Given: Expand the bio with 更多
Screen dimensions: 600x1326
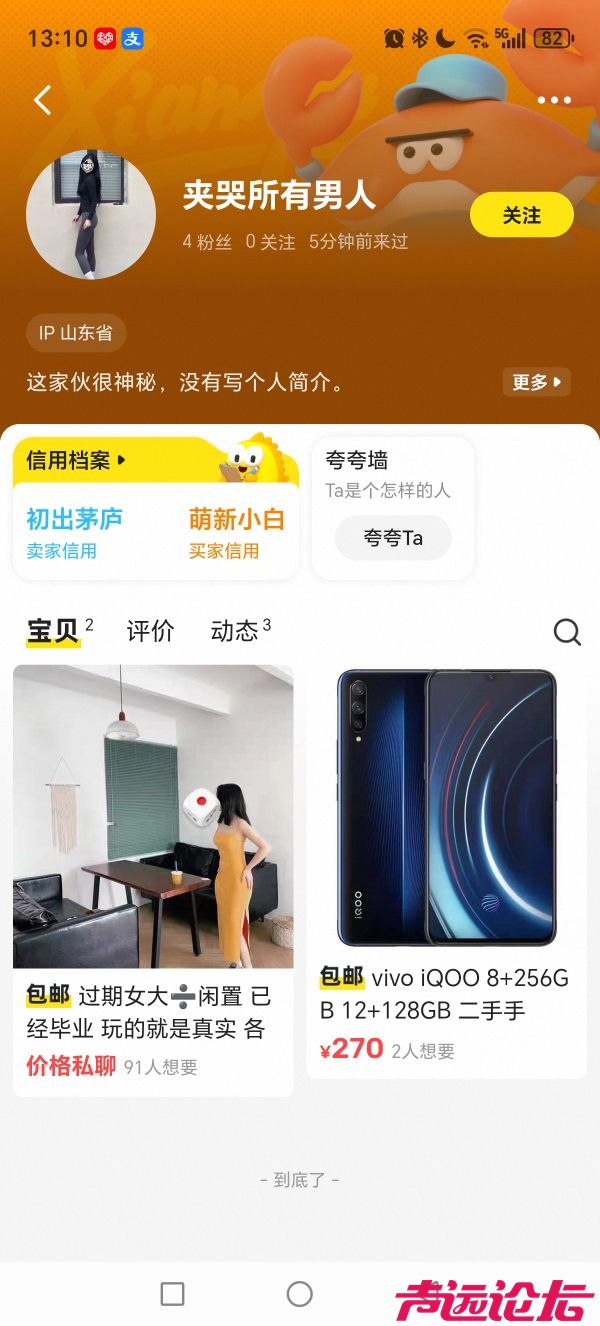Looking at the screenshot, I should [x=536, y=382].
